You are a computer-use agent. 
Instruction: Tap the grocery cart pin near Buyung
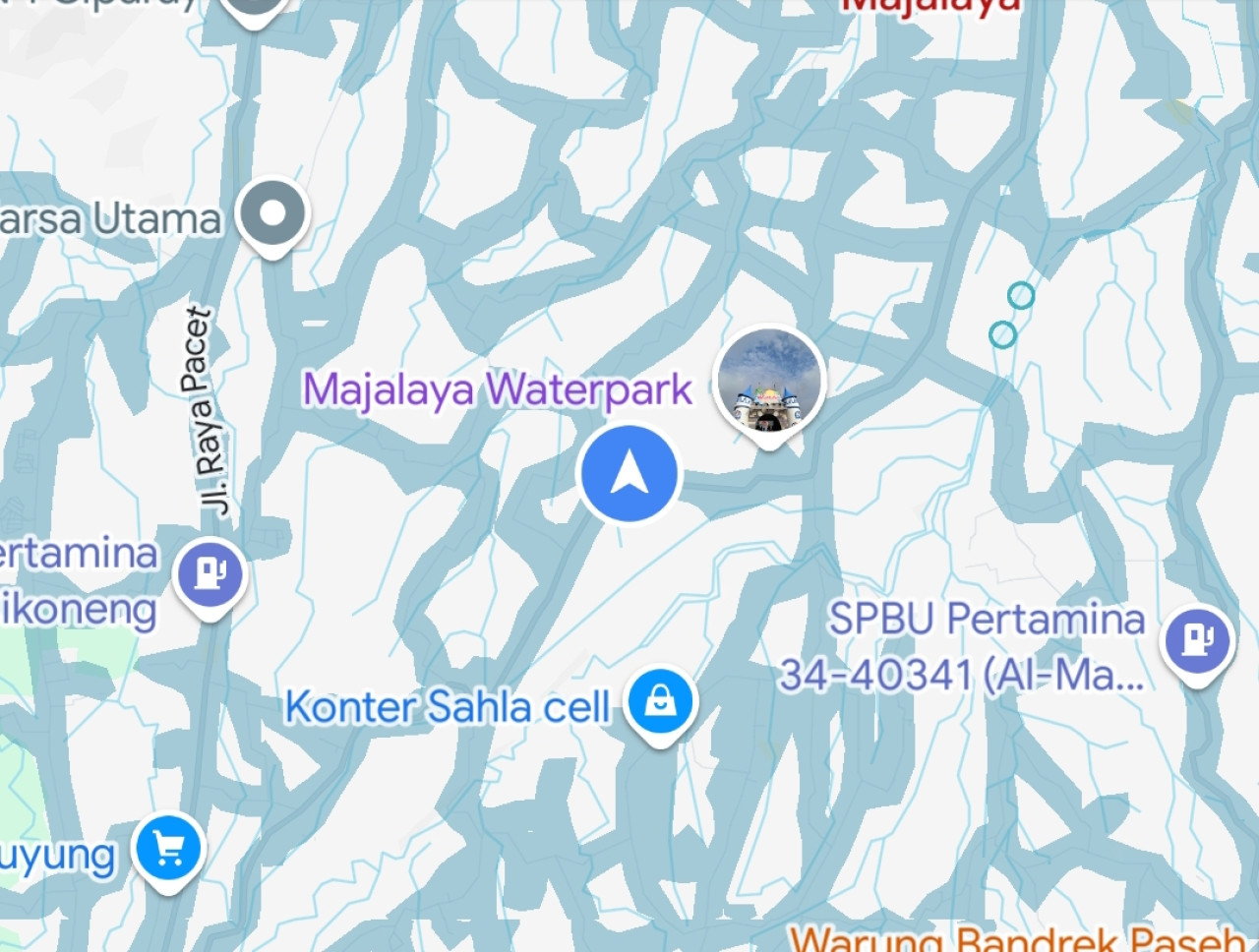pos(168,848)
